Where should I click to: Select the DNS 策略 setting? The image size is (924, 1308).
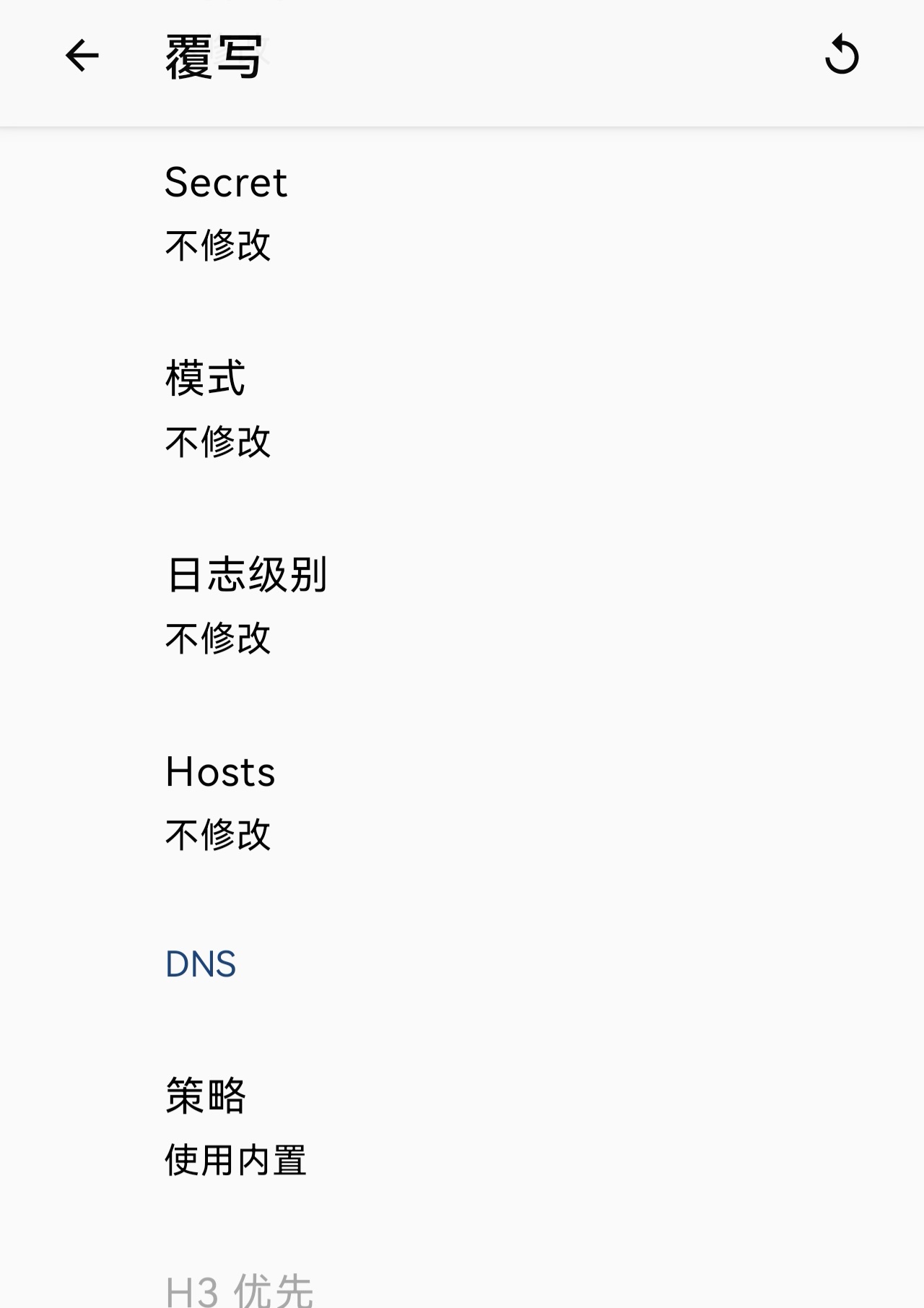[462, 1127]
